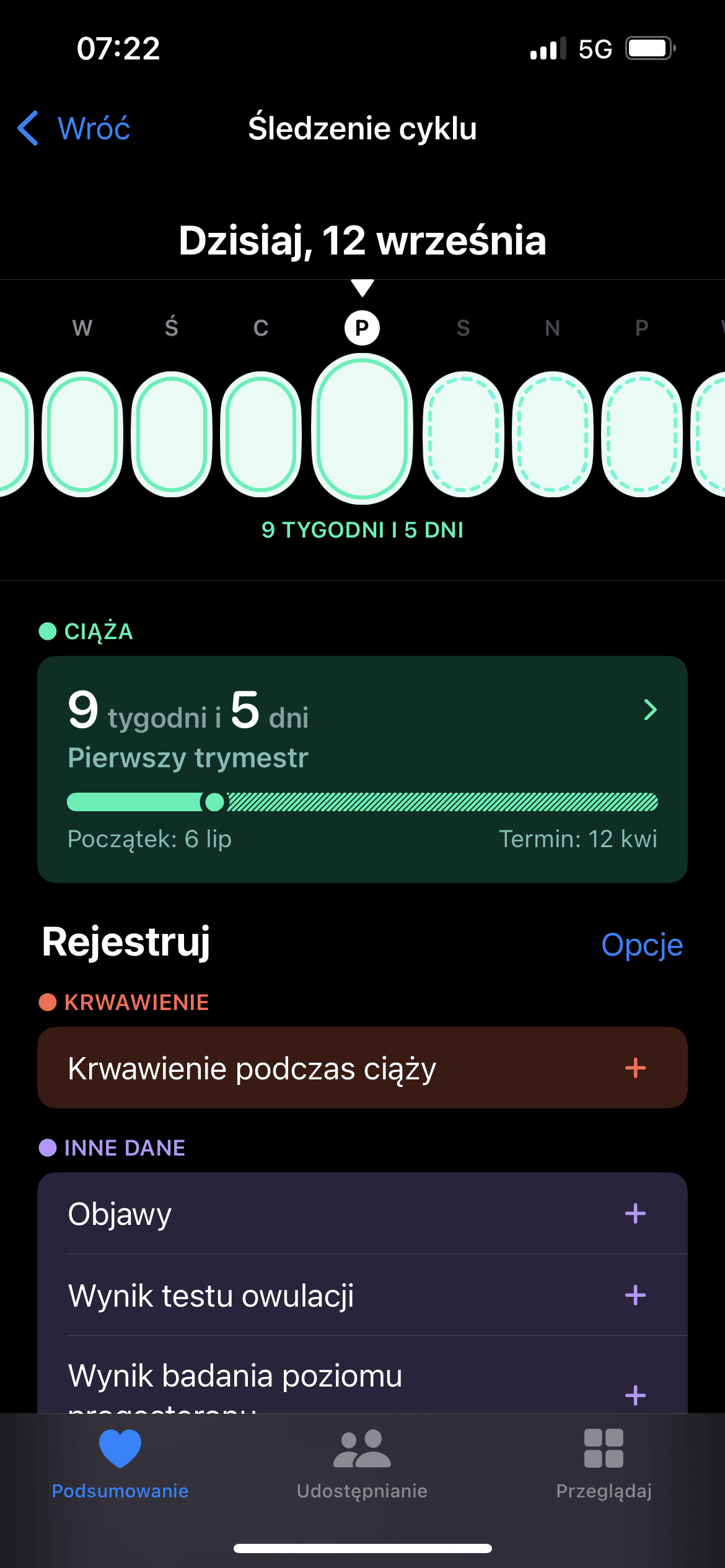Image resolution: width=725 pixels, height=1568 pixels.
Task: Switch to the Przeglądaj tab
Action: tap(604, 1464)
